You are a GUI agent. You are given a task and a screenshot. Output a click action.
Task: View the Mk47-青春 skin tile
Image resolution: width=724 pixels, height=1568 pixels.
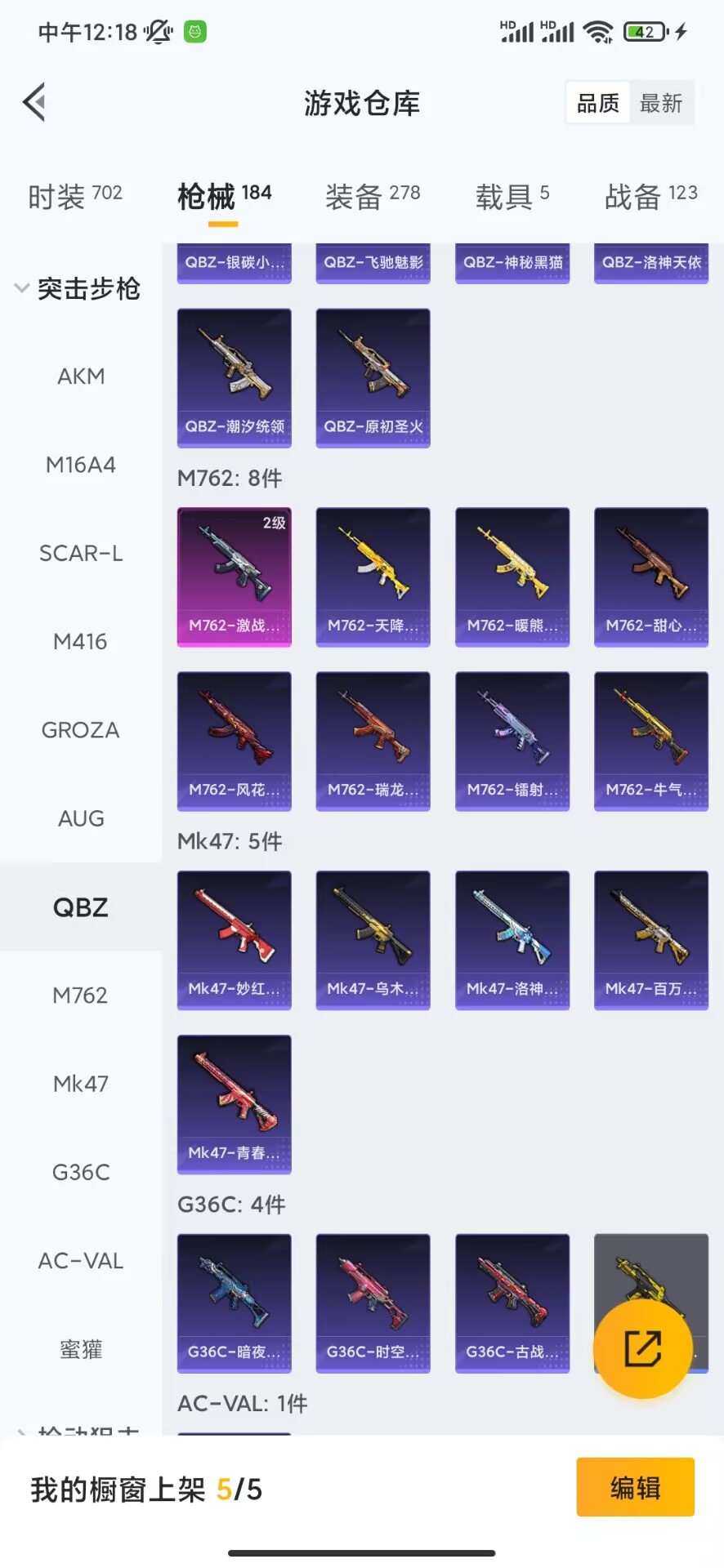[235, 1105]
